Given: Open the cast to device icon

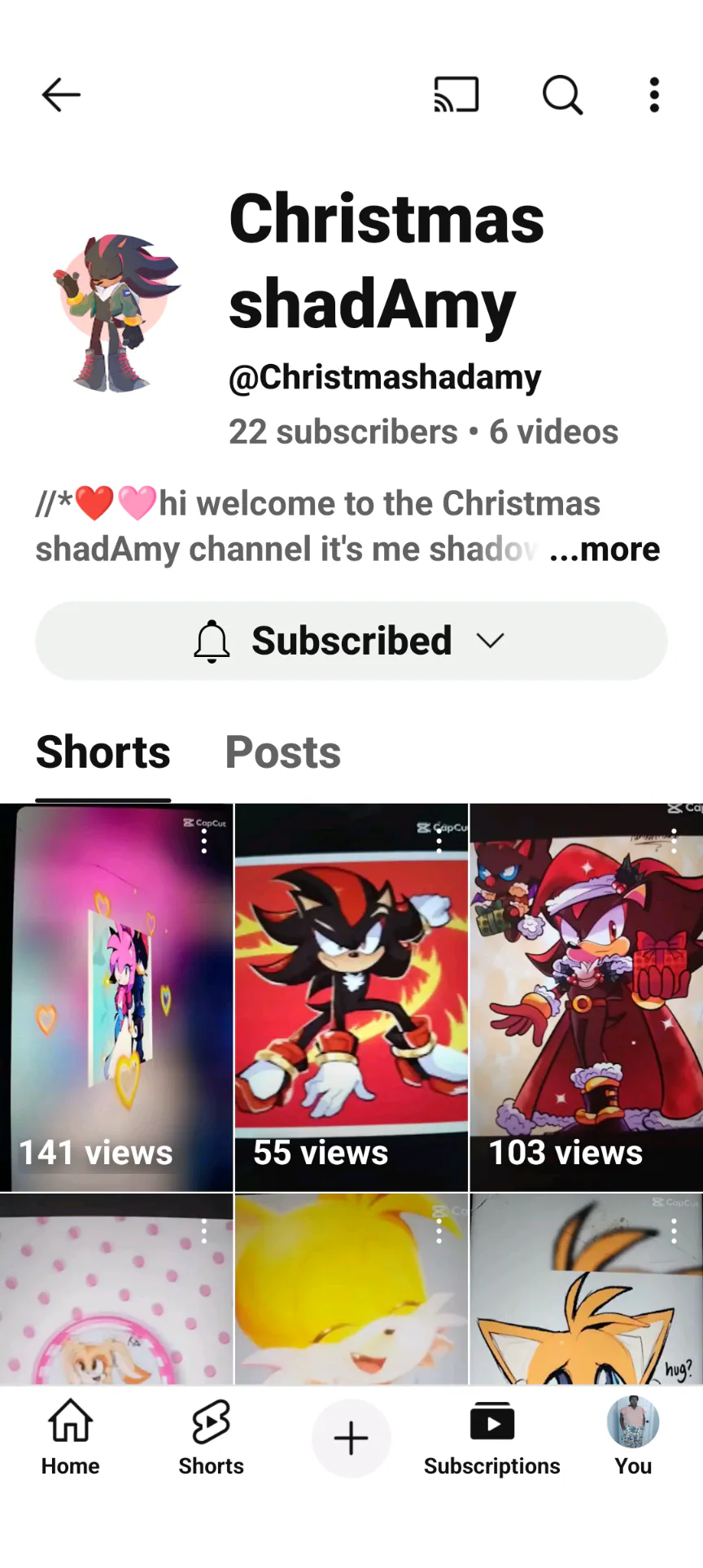Looking at the screenshot, I should coord(456,95).
